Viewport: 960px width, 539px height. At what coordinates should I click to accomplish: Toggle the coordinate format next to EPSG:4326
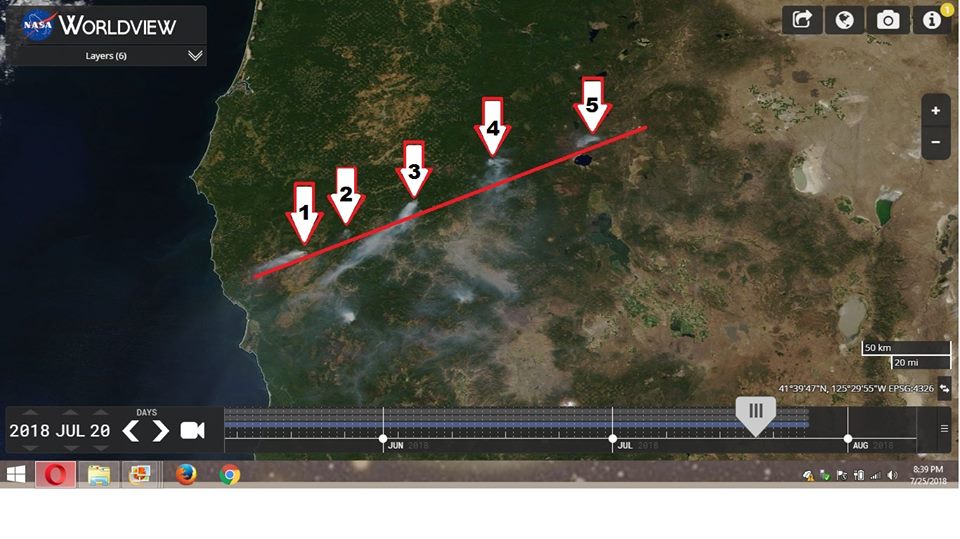click(944, 388)
